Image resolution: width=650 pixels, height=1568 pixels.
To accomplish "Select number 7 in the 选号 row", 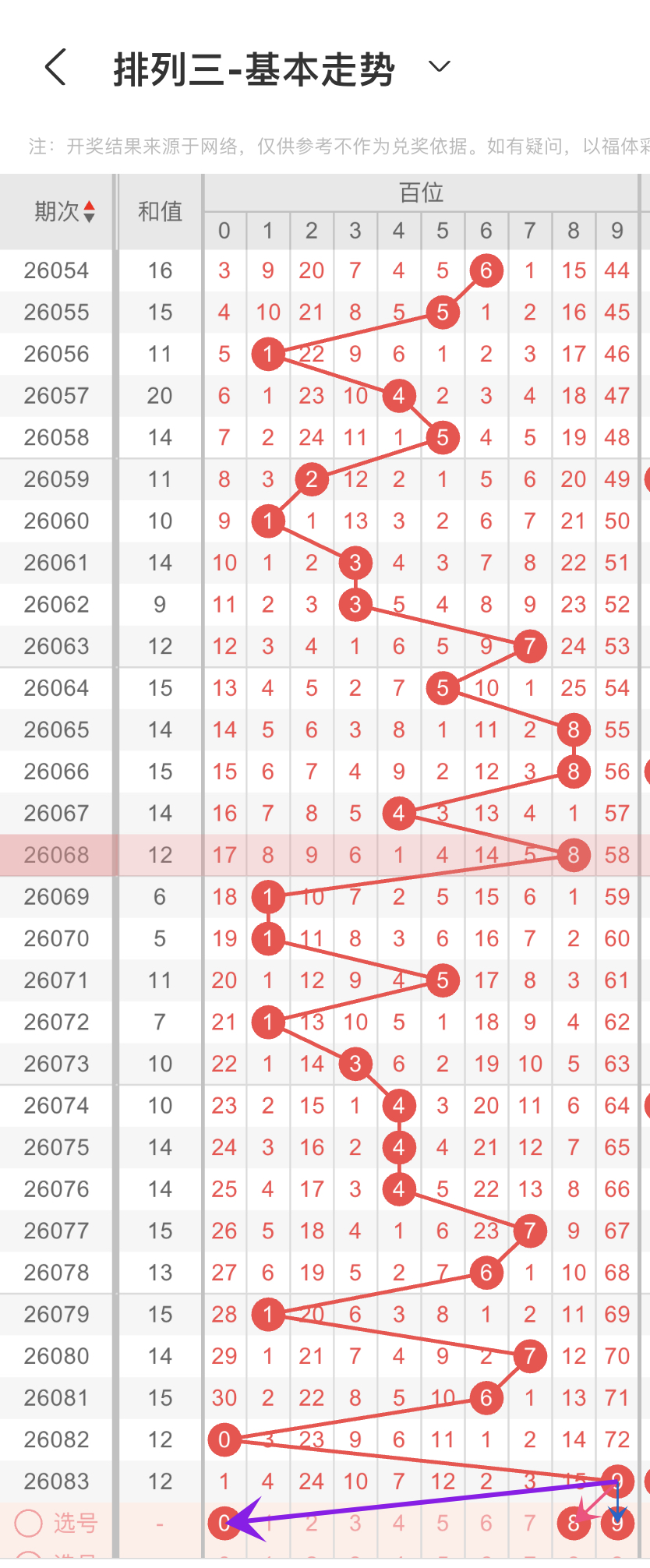I will (530, 1523).
